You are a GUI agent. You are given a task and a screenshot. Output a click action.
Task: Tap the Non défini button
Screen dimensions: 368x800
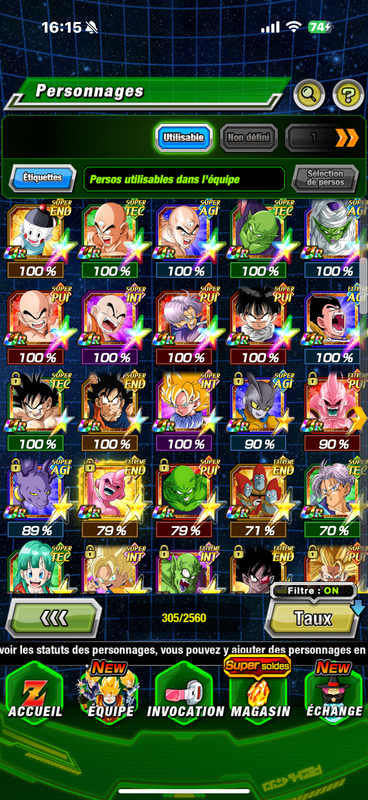[x=249, y=137]
